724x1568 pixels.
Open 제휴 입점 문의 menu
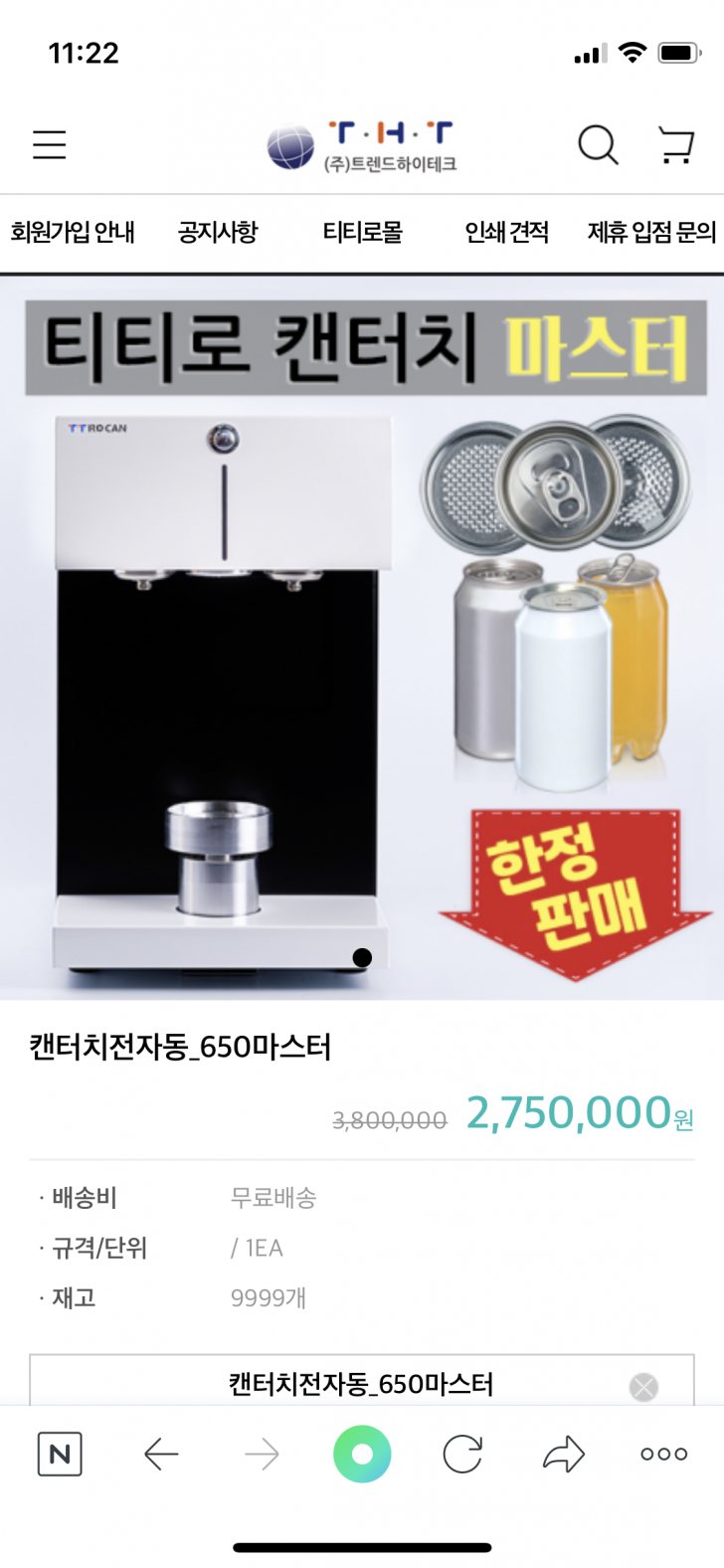(x=651, y=233)
